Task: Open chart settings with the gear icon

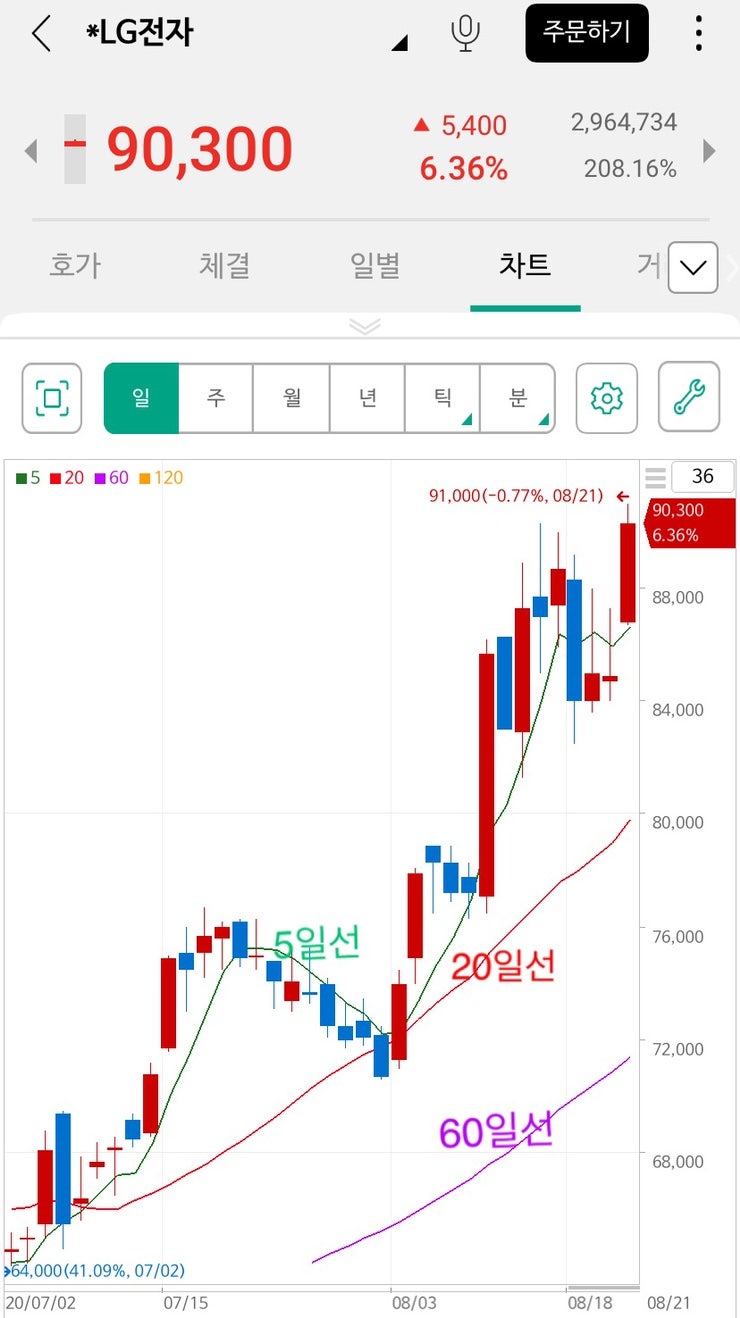Action: [606, 397]
